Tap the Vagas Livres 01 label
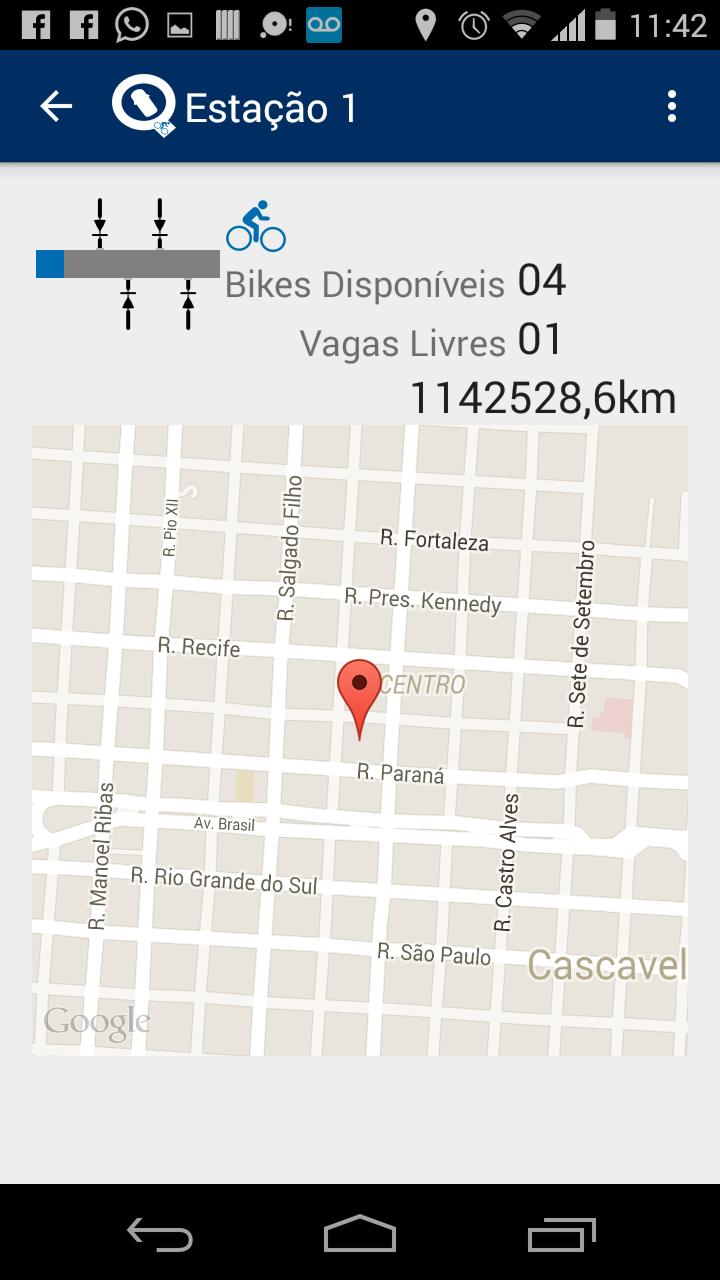Image resolution: width=720 pixels, height=1280 pixels. coord(430,343)
